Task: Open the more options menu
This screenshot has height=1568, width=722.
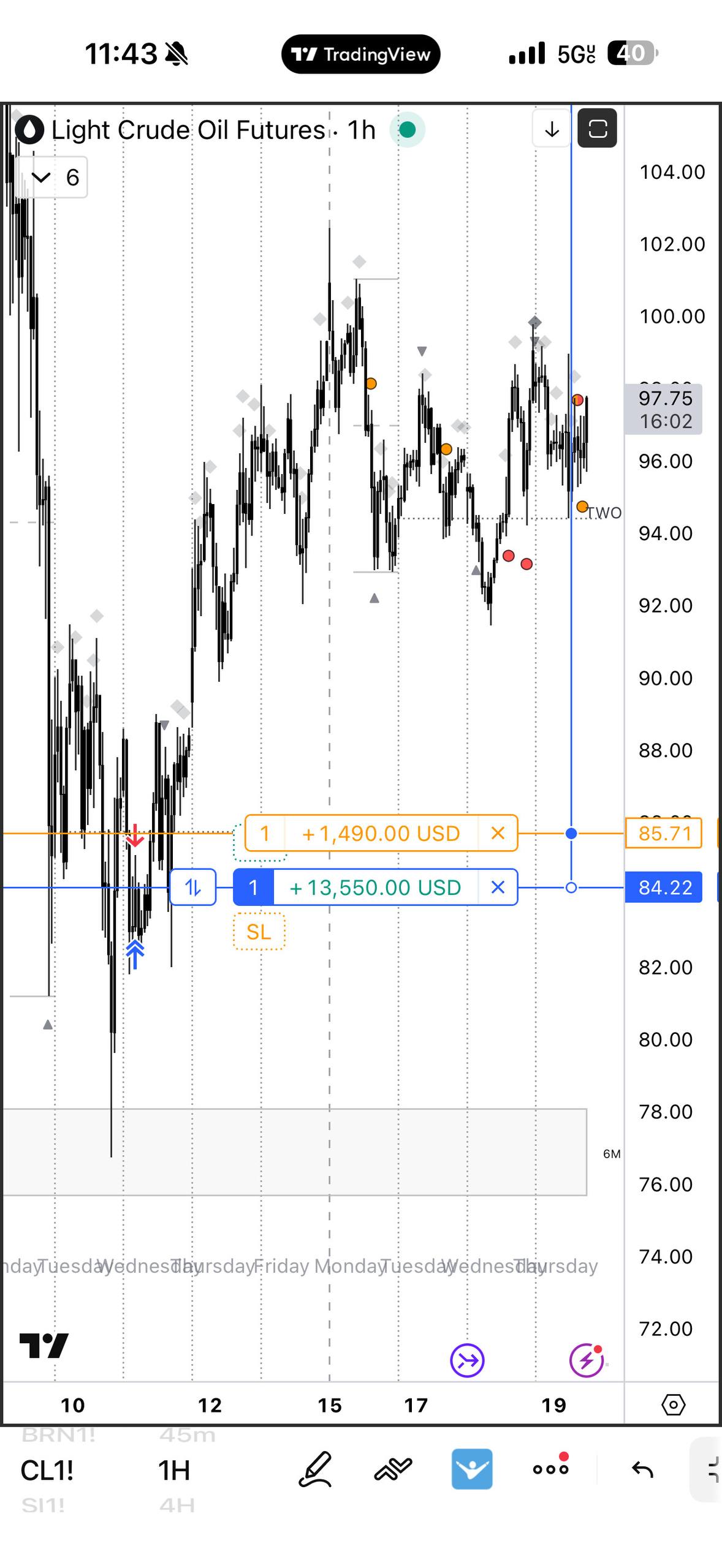Action: pyautogui.click(x=550, y=1469)
